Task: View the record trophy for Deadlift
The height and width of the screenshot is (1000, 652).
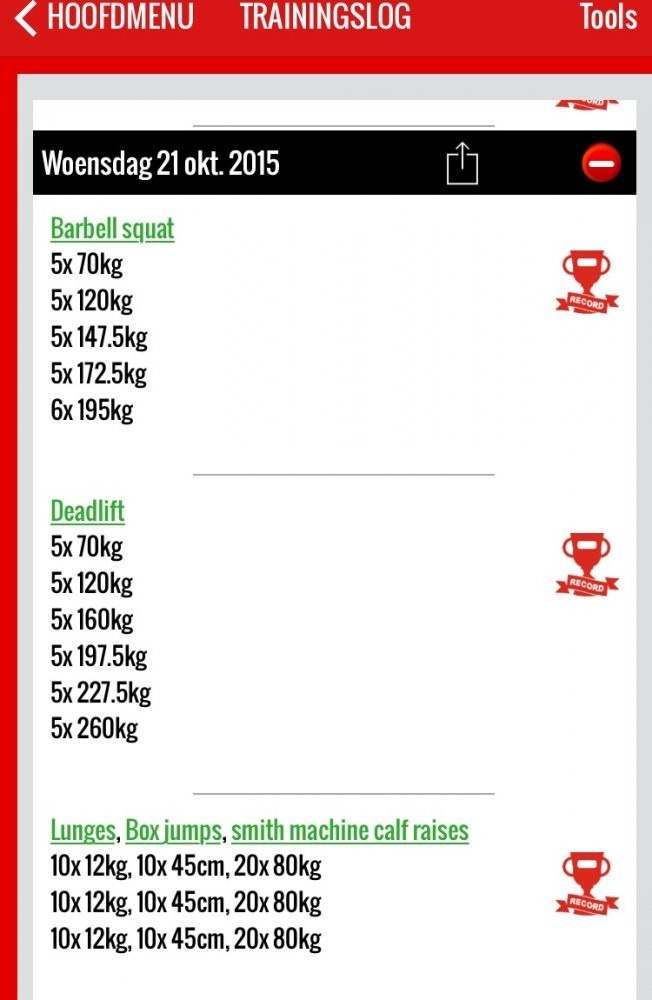Action: 587,565
